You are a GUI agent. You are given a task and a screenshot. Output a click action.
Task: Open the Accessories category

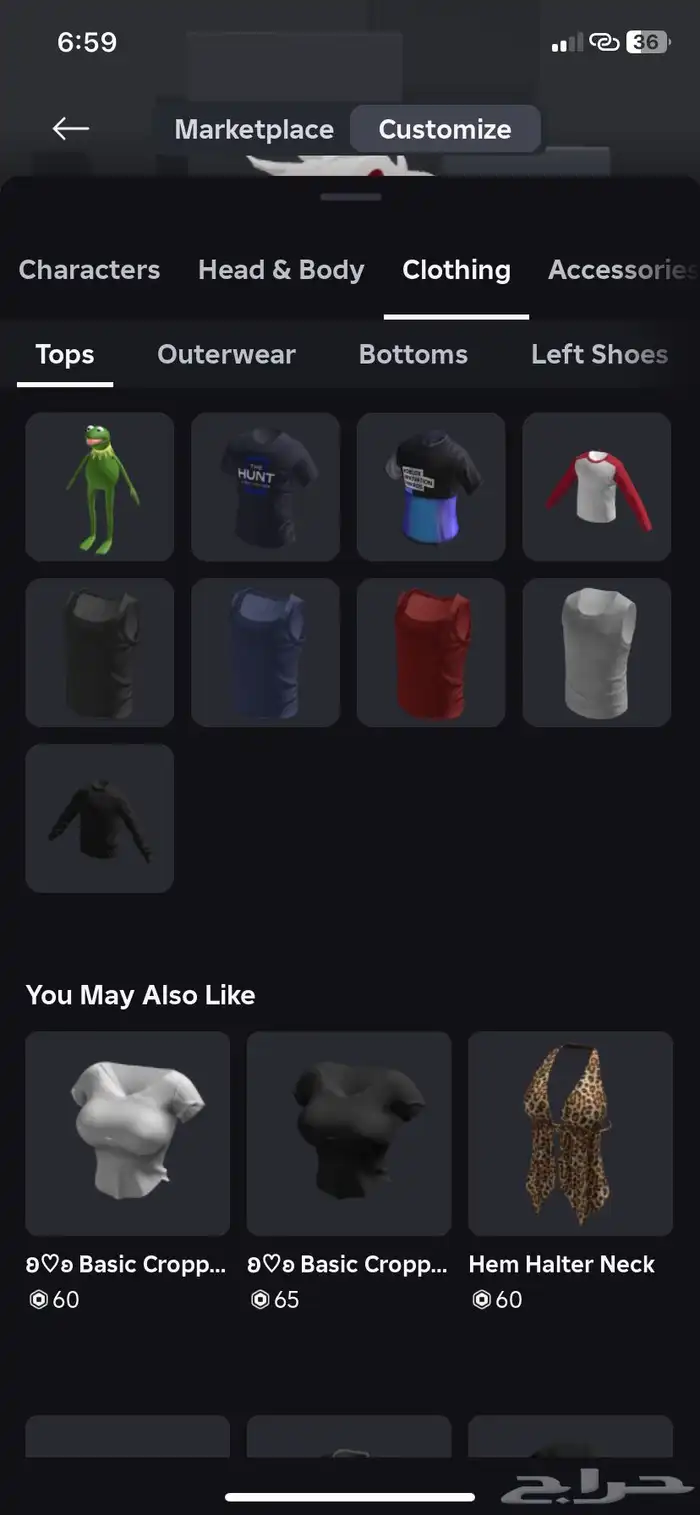pos(620,270)
